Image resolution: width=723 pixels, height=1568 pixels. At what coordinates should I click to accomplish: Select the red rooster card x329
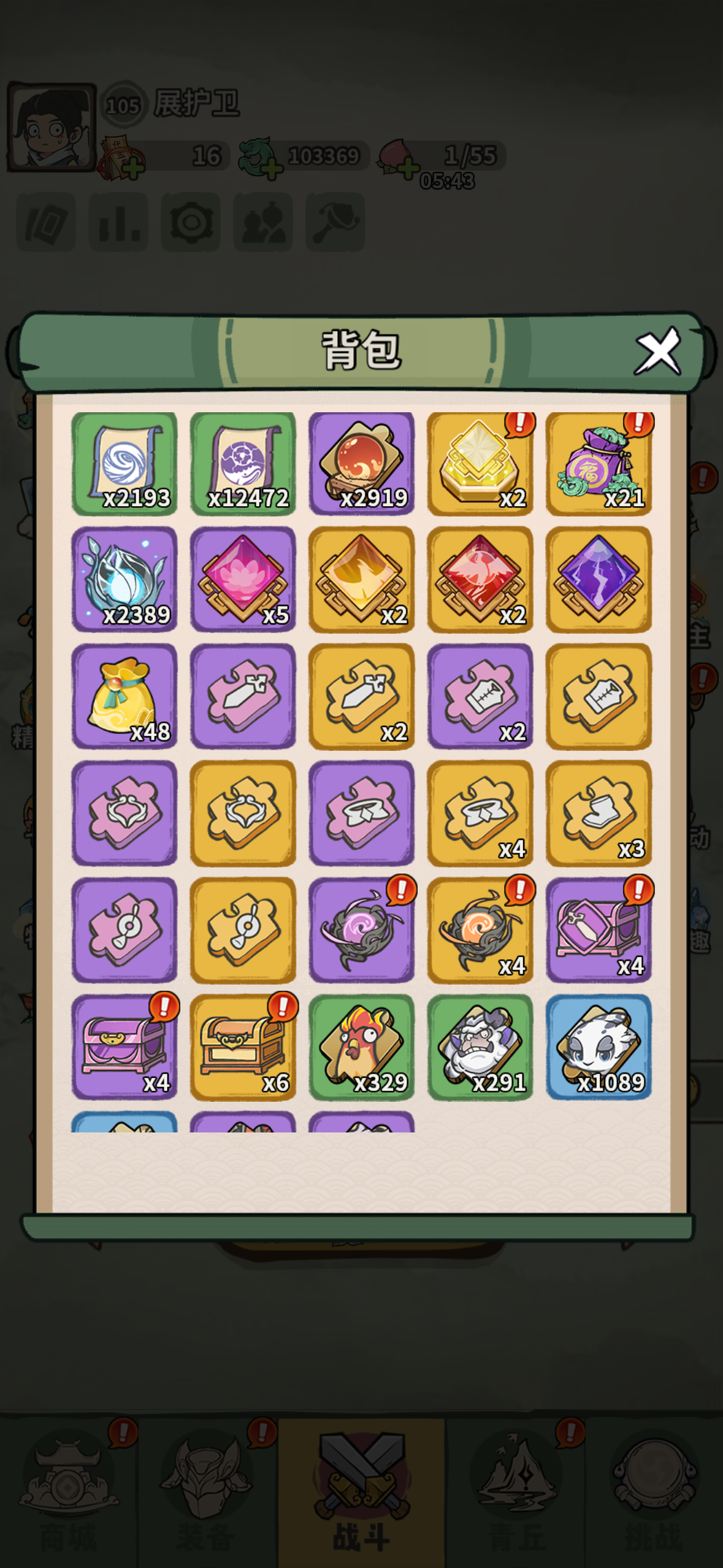pos(361,1047)
